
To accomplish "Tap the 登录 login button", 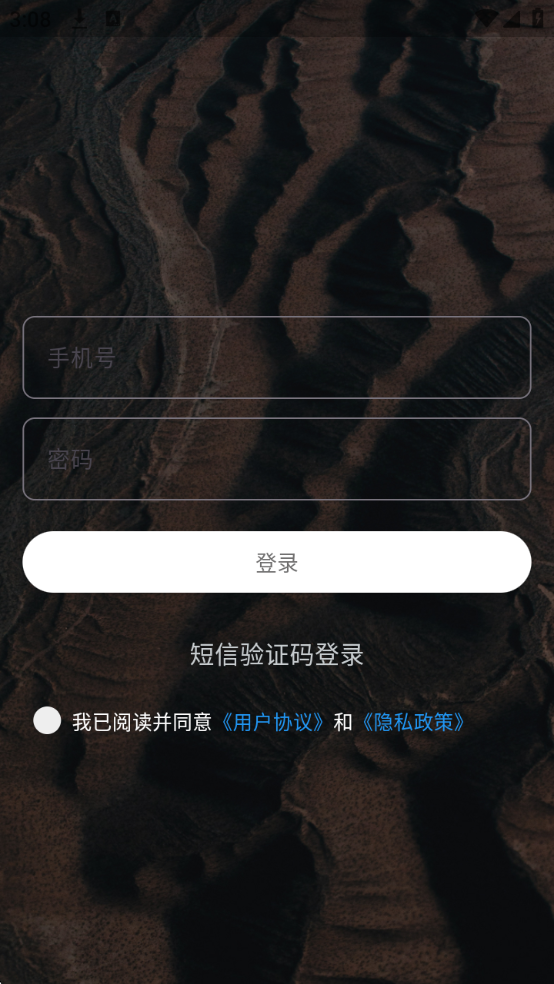I will [277, 562].
